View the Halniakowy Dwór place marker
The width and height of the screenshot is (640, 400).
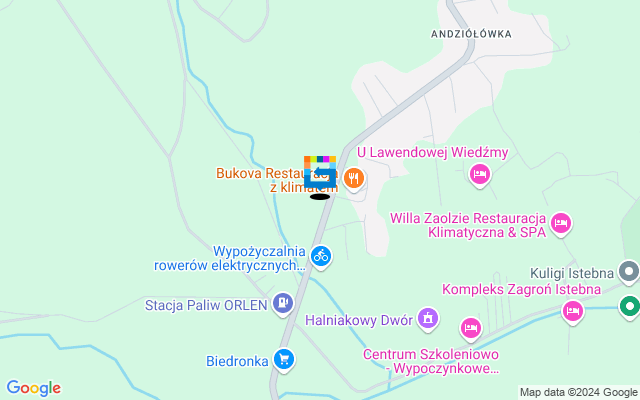pos(428,318)
